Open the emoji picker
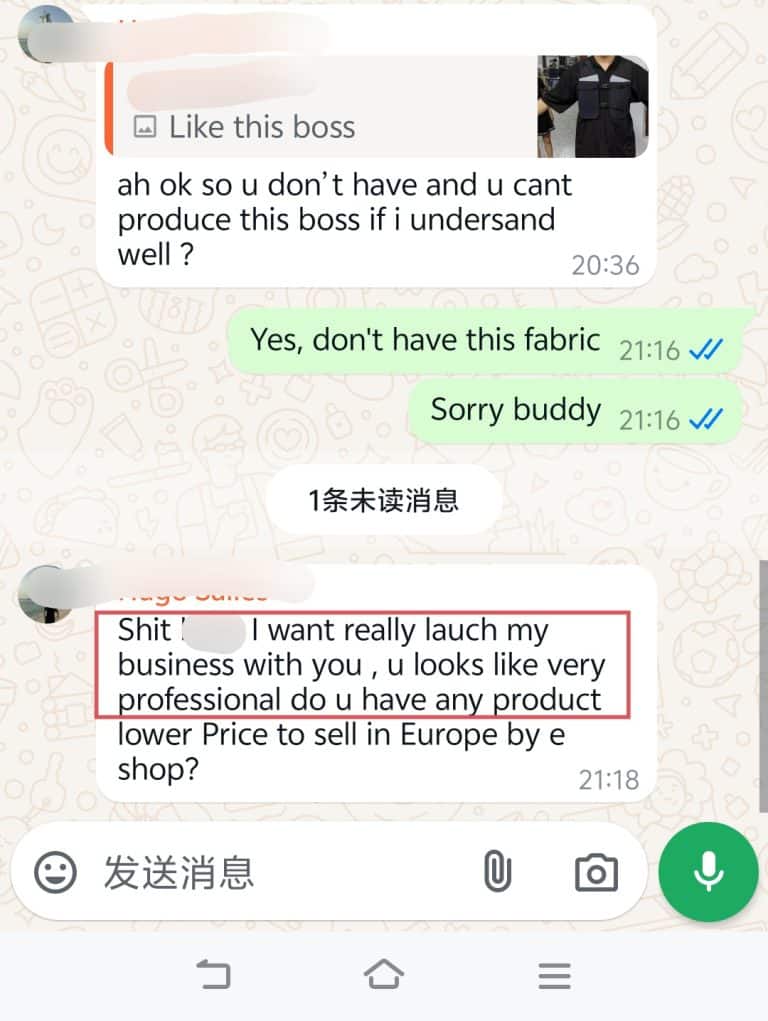This screenshot has height=1021, width=768. pyautogui.click(x=55, y=872)
